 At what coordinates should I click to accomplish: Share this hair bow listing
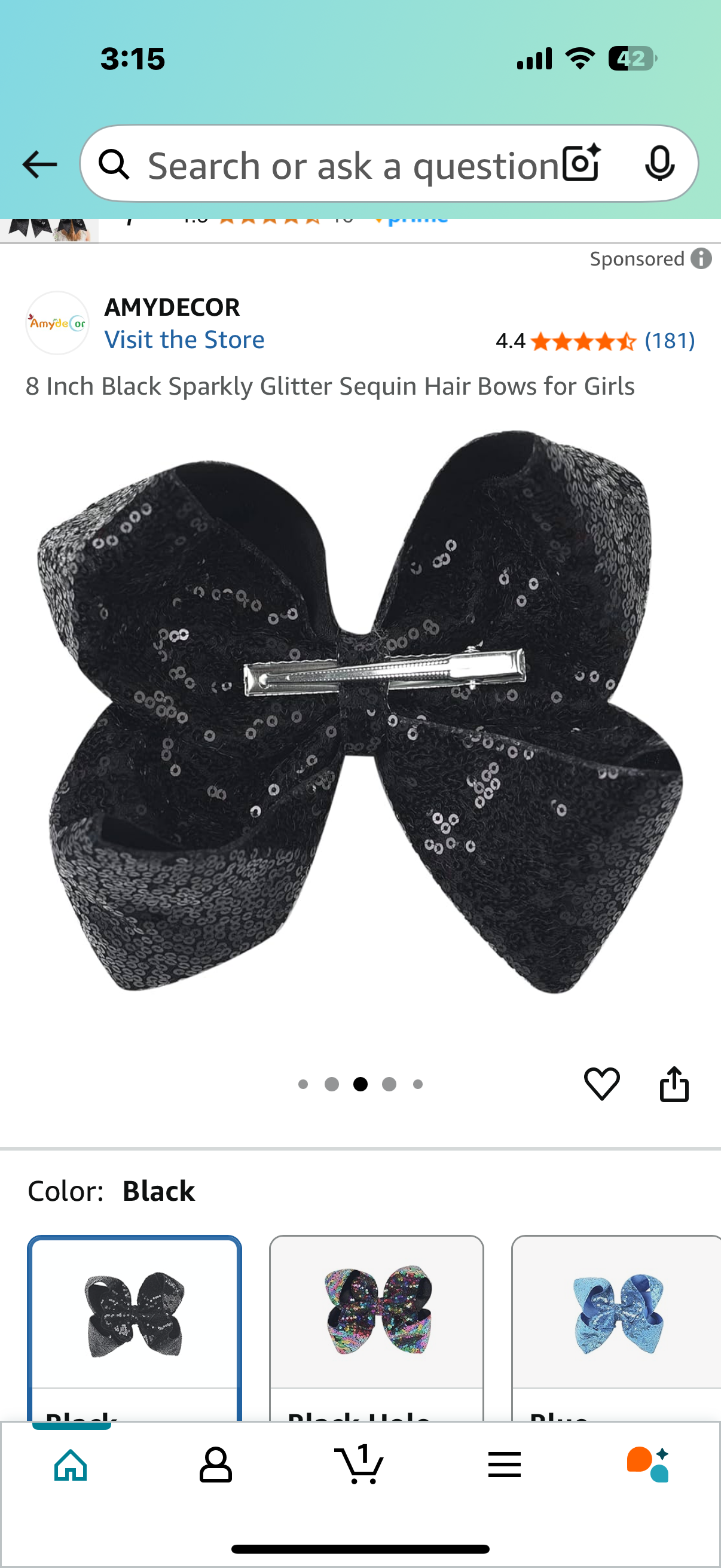[x=674, y=1084]
